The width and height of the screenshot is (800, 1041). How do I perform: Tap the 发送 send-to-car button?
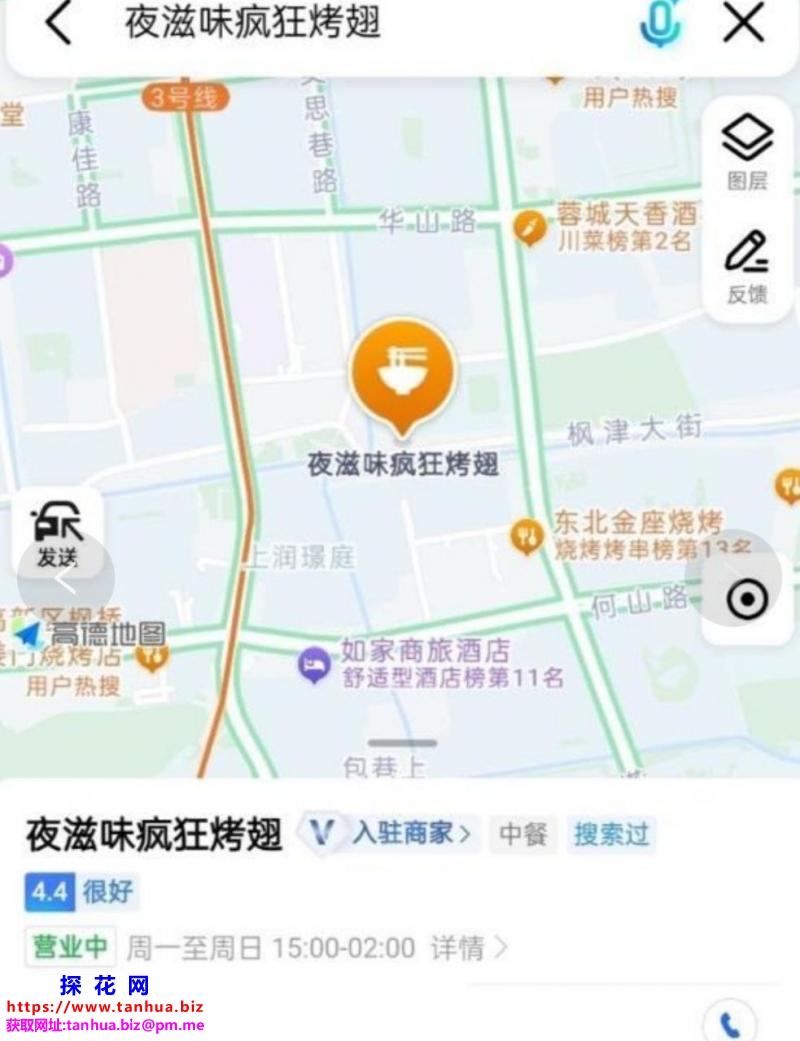click(57, 532)
